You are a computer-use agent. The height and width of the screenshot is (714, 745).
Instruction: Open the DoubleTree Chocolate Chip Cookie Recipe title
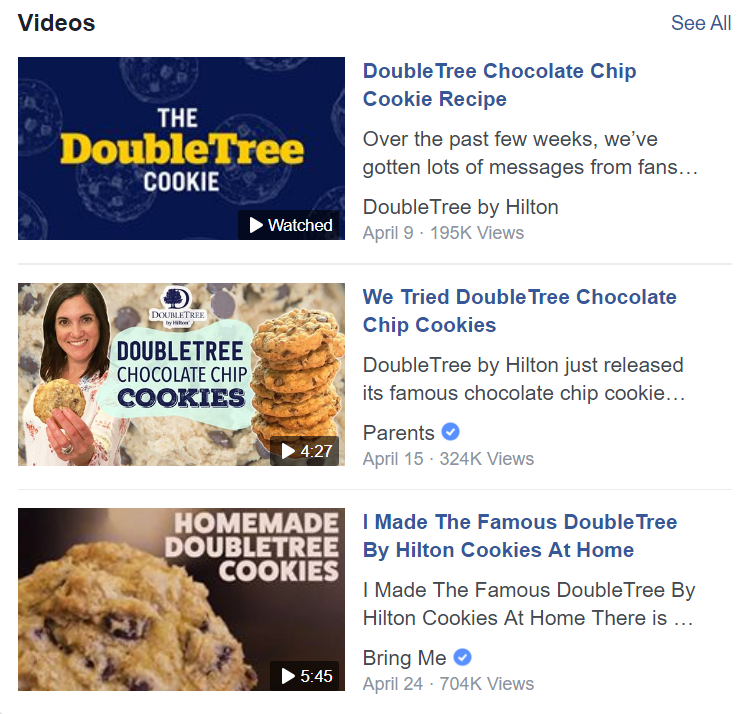(499, 85)
